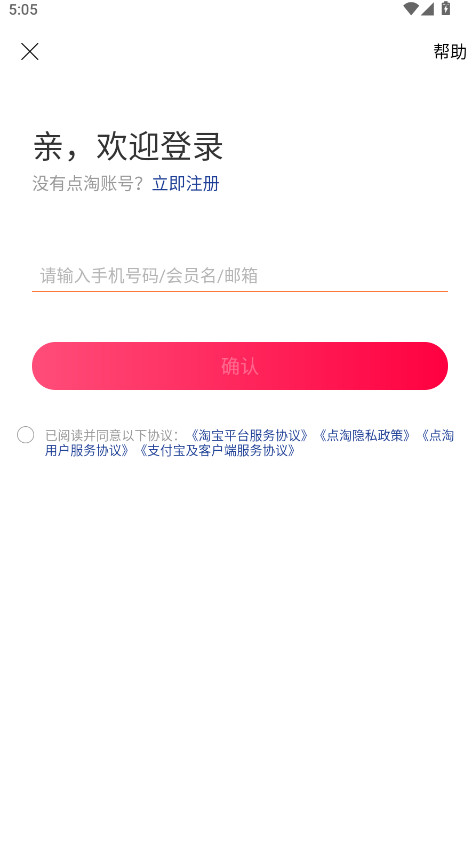Open the 帮助 help page
The image size is (475, 843).
(450, 52)
